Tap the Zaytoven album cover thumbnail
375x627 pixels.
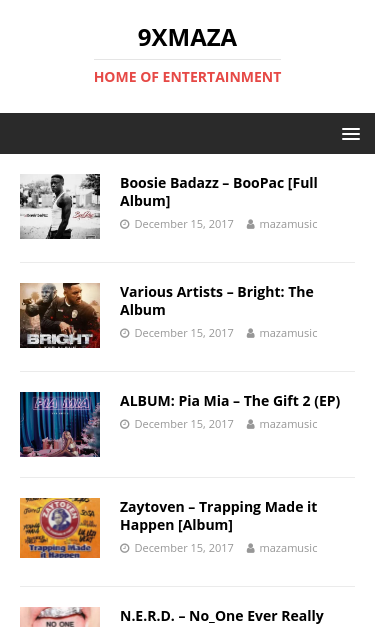coord(60,528)
